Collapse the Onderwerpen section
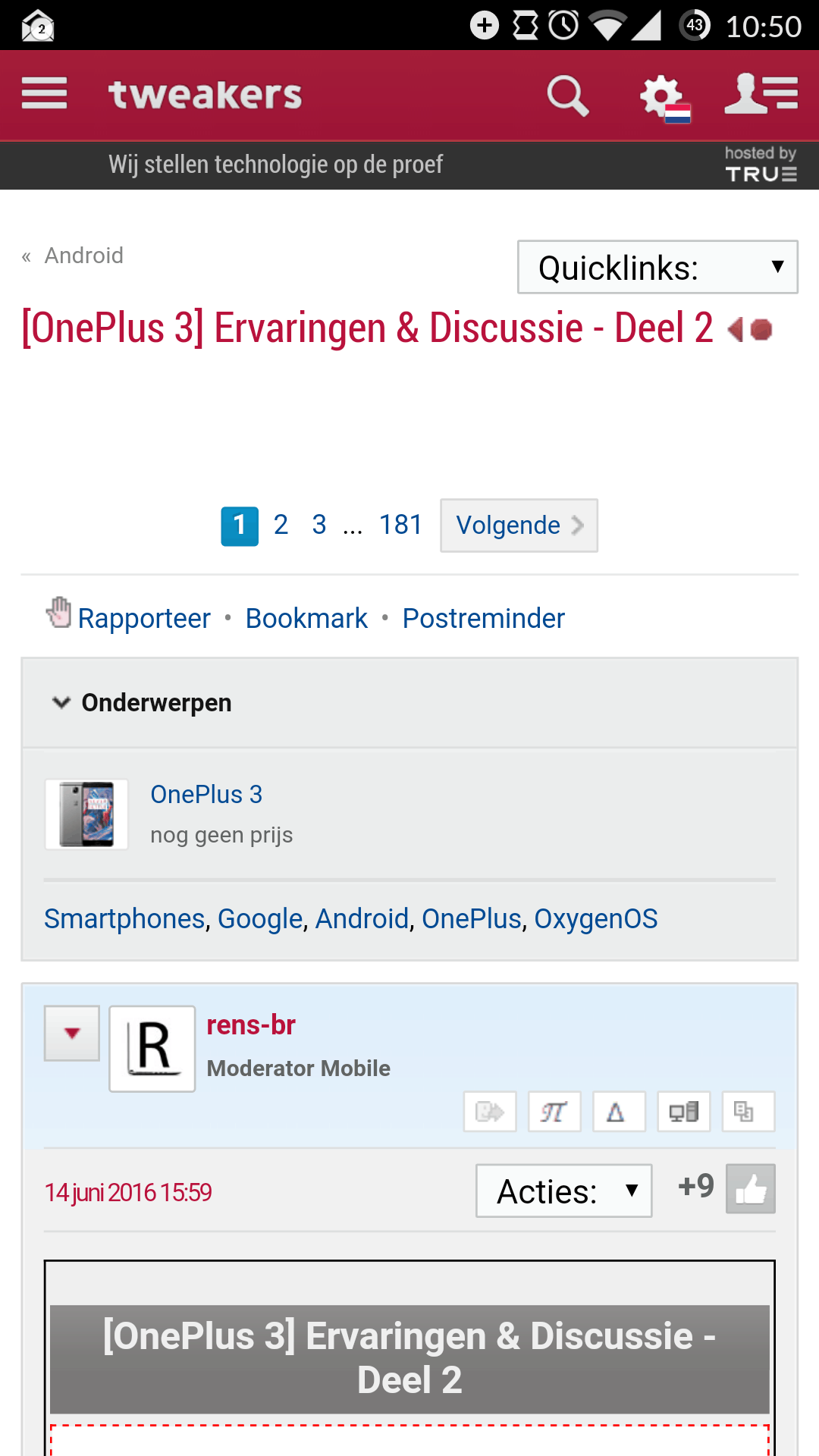This screenshot has width=819, height=1456. point(141,703)
